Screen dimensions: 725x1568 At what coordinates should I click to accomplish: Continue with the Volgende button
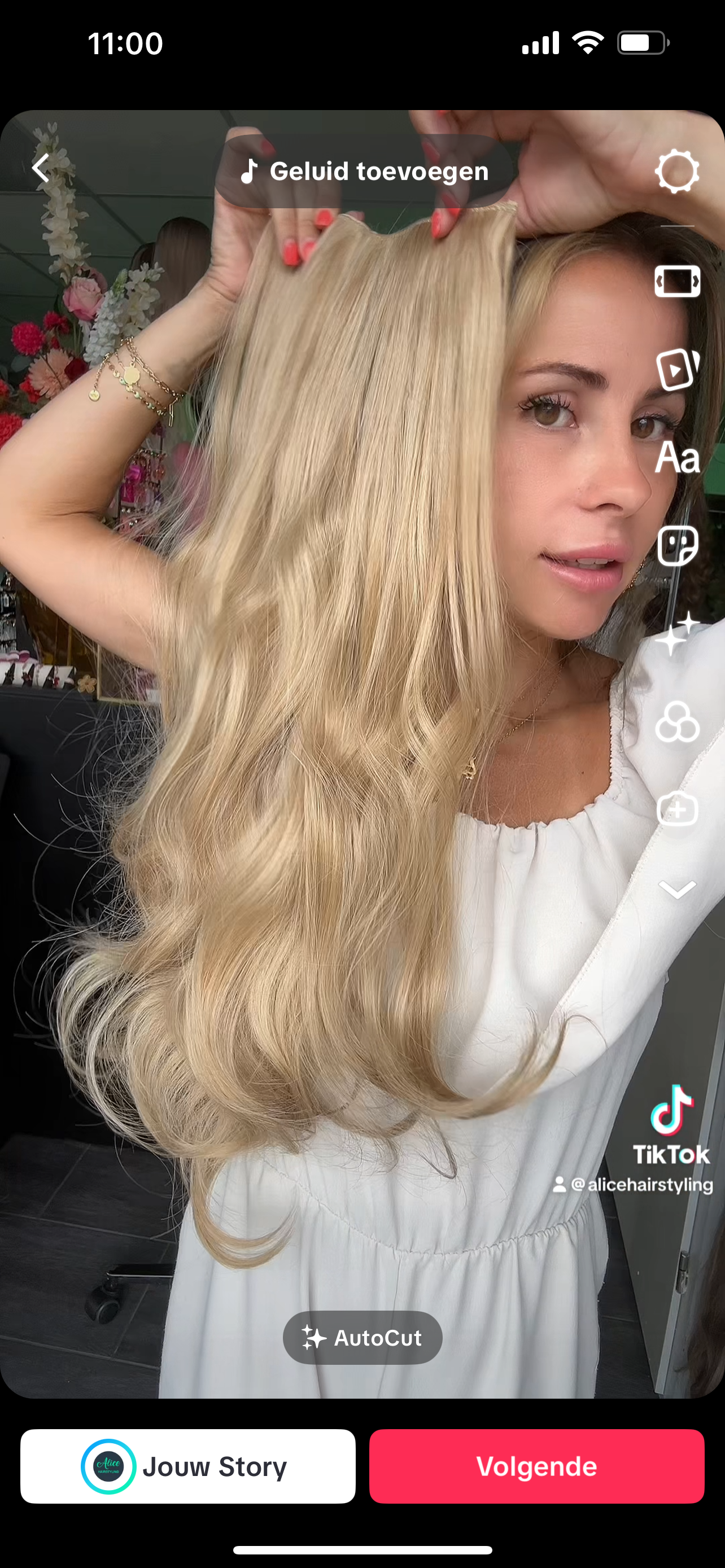(x=536, y=1466)
